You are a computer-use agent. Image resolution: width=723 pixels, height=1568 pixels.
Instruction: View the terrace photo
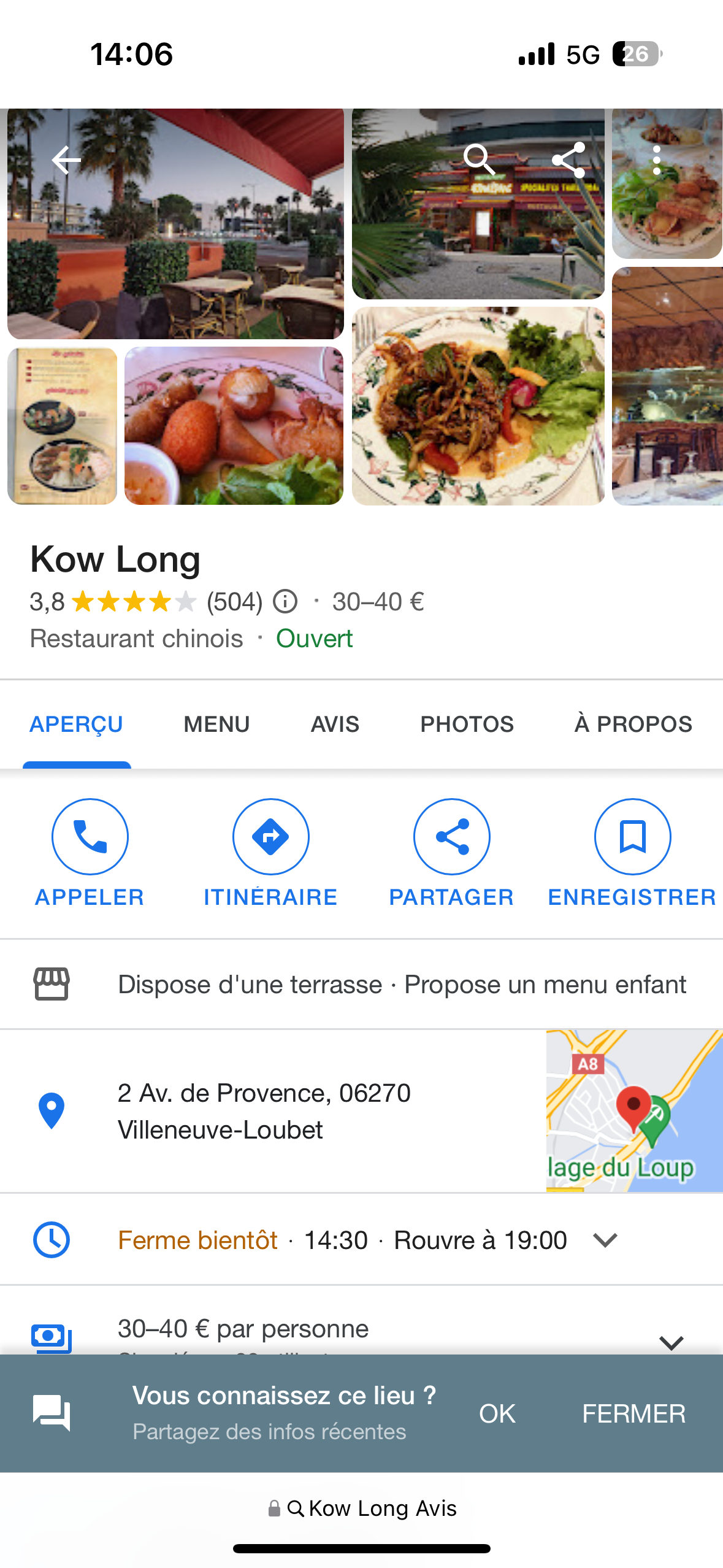point(175,224)
